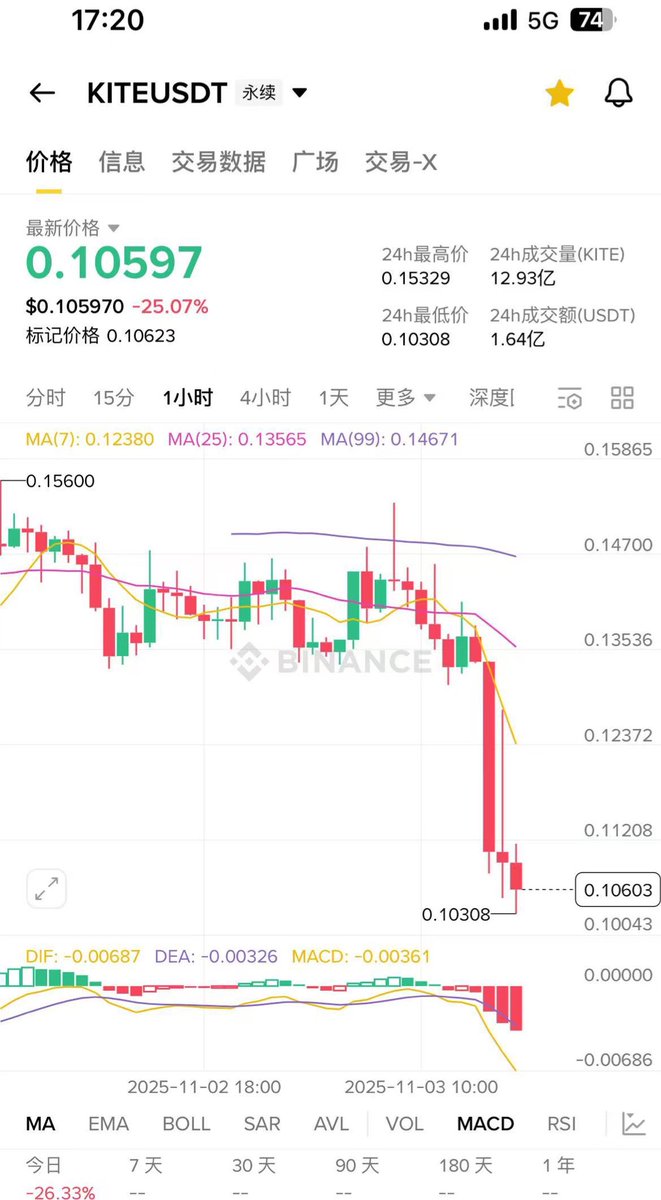Enable the EMA indicator
661x1200 pixels.
108,1123
